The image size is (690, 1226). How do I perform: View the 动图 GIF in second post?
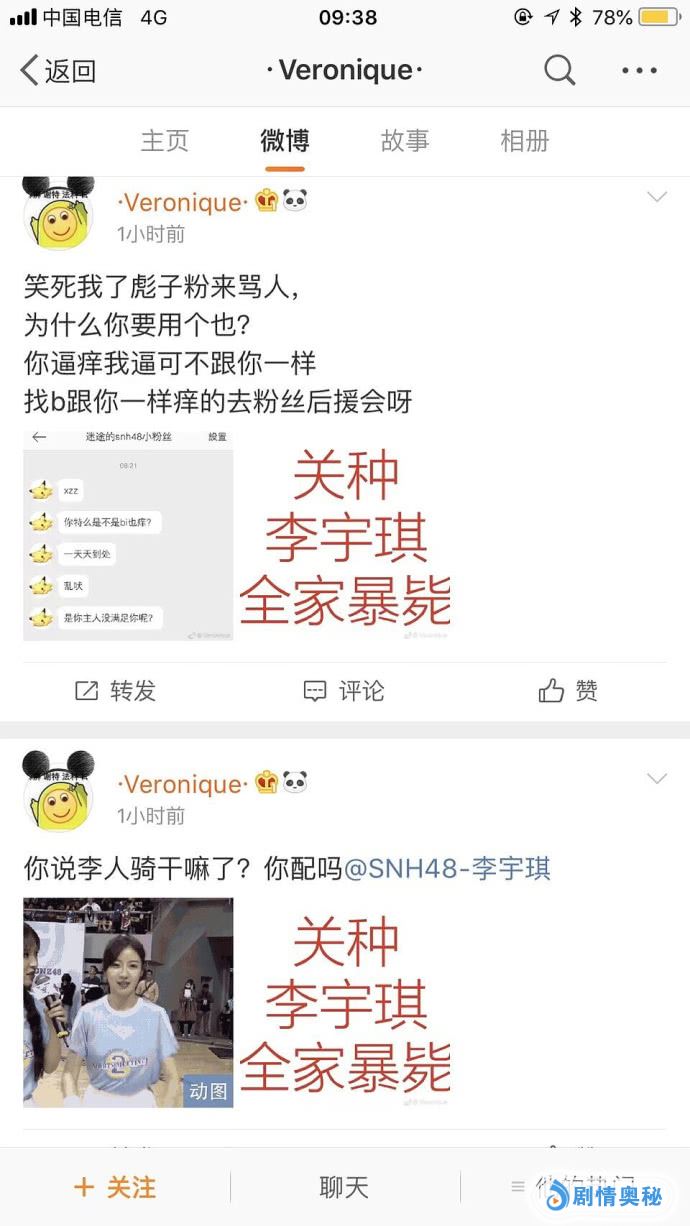point(128,1002)
